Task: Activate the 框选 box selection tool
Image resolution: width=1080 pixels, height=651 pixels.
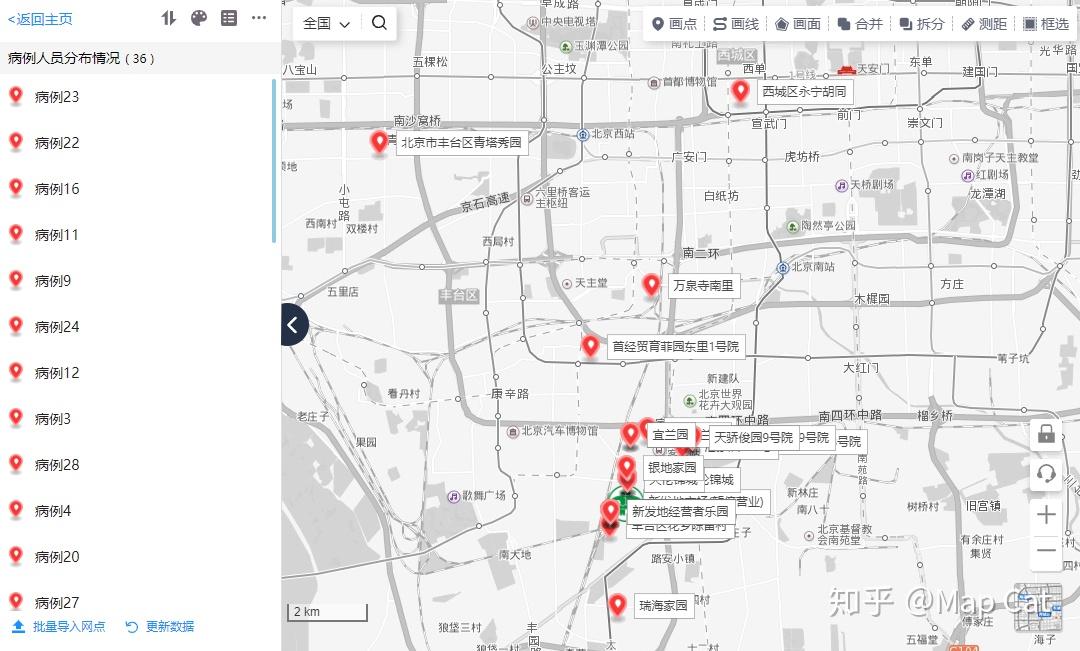Action: coord(1046,24)
